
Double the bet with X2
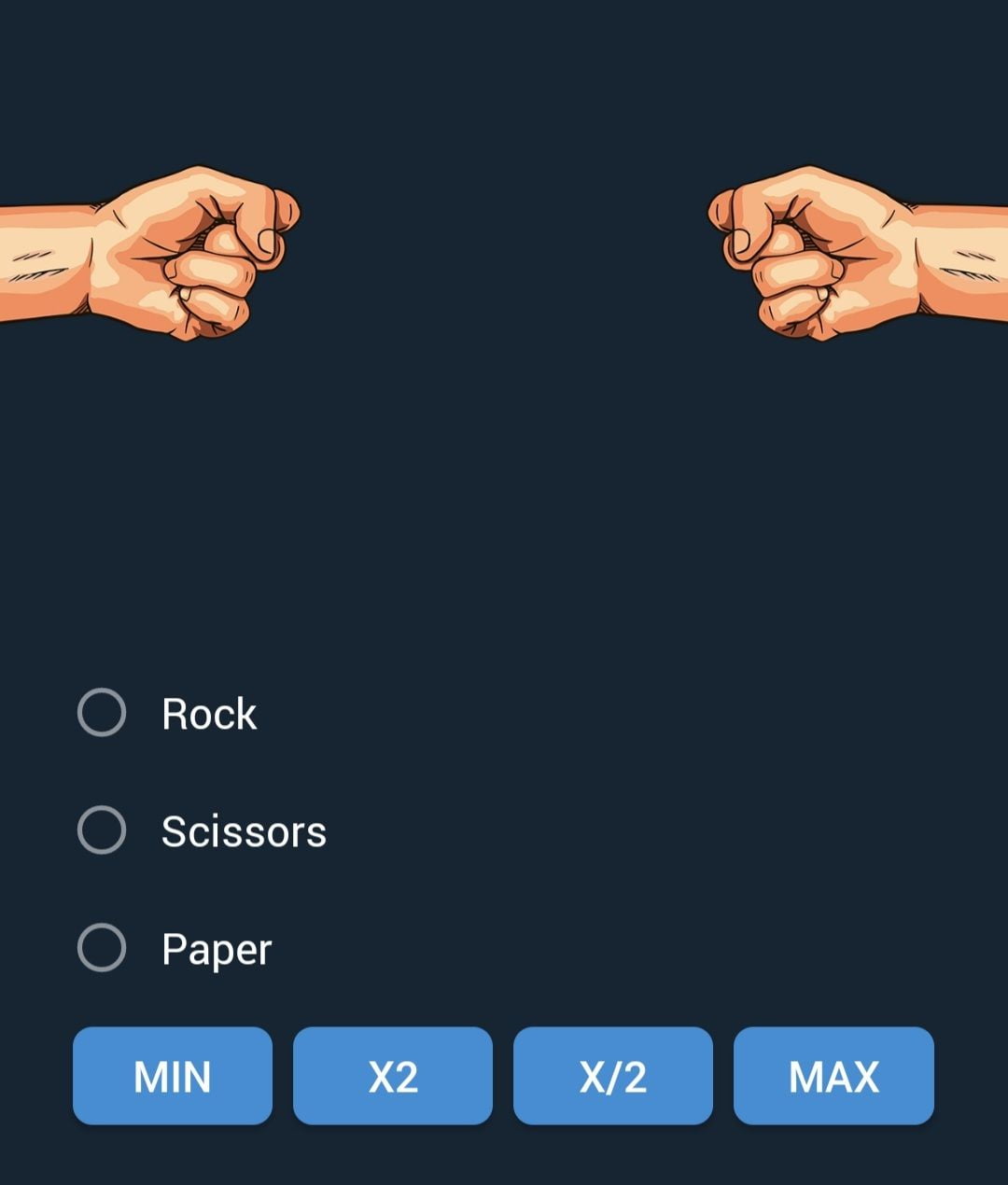pyautogui.click(x=393, y=1076)
